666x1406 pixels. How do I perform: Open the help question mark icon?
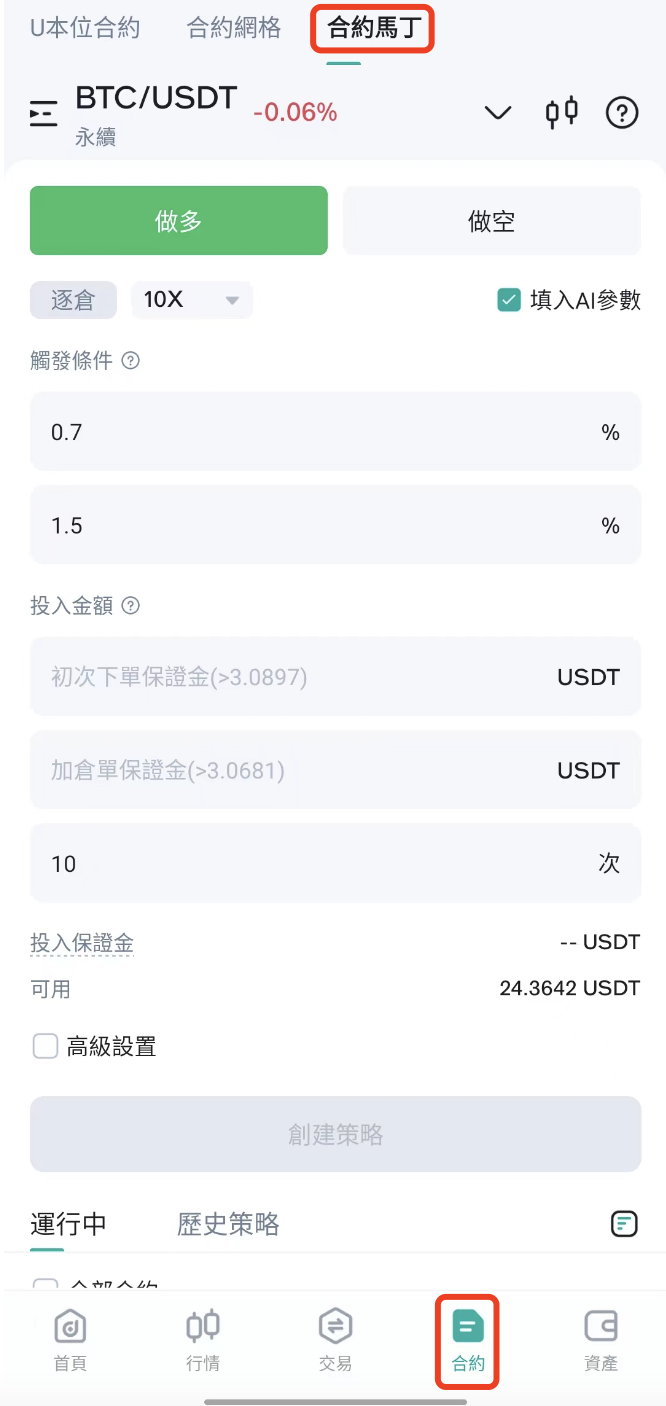pos(622,112)
